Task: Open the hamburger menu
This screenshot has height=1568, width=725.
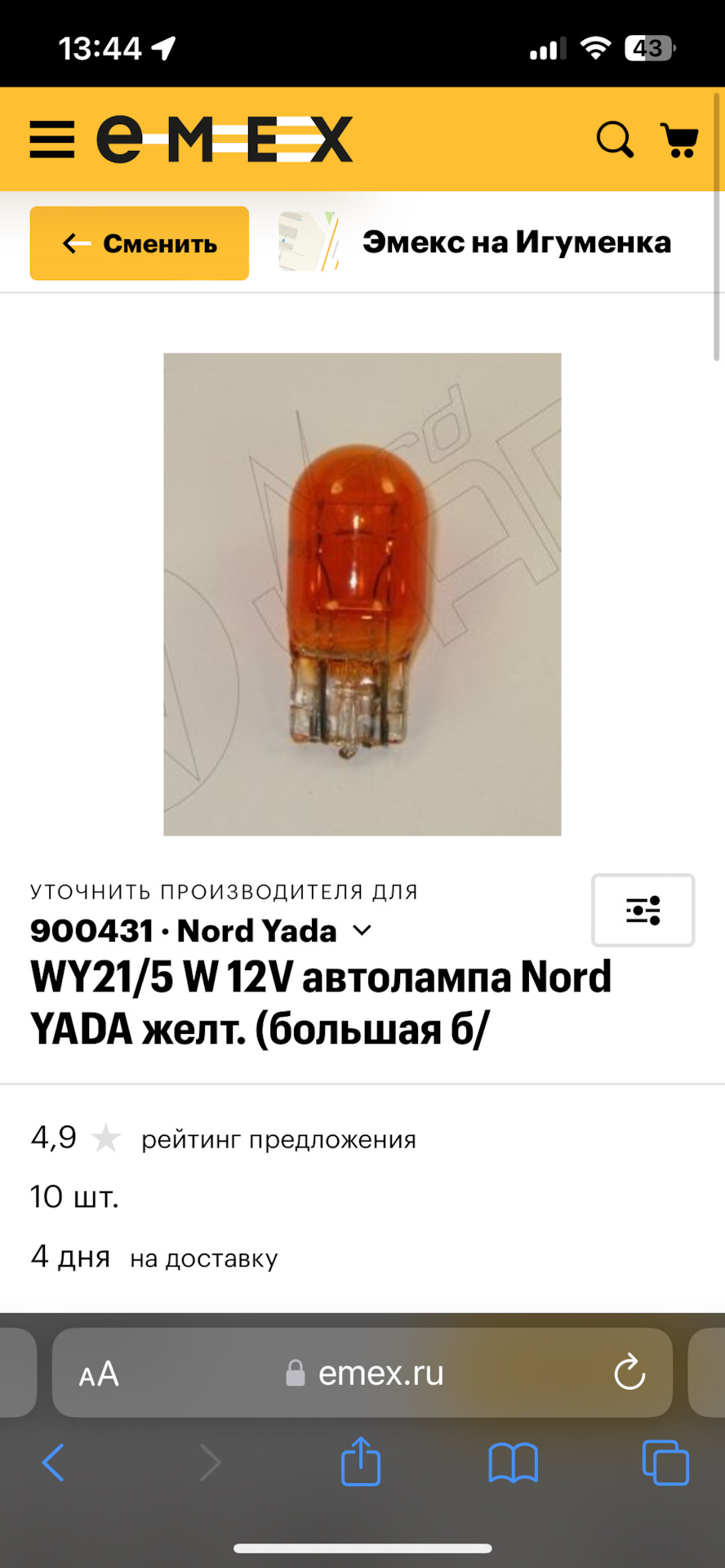Action: click(x=52, y=140)
